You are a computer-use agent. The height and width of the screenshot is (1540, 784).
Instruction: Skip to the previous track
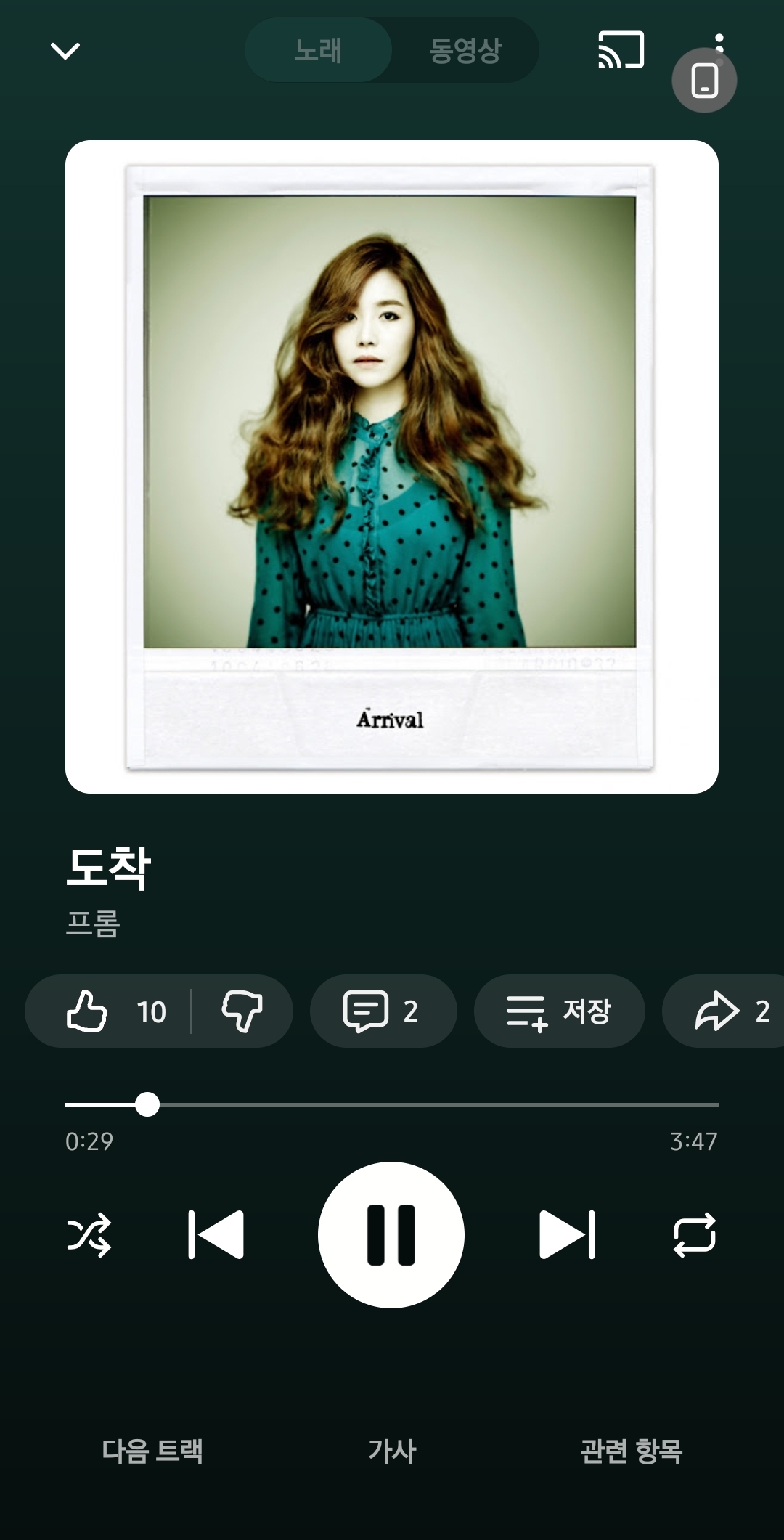[216, 1234]
